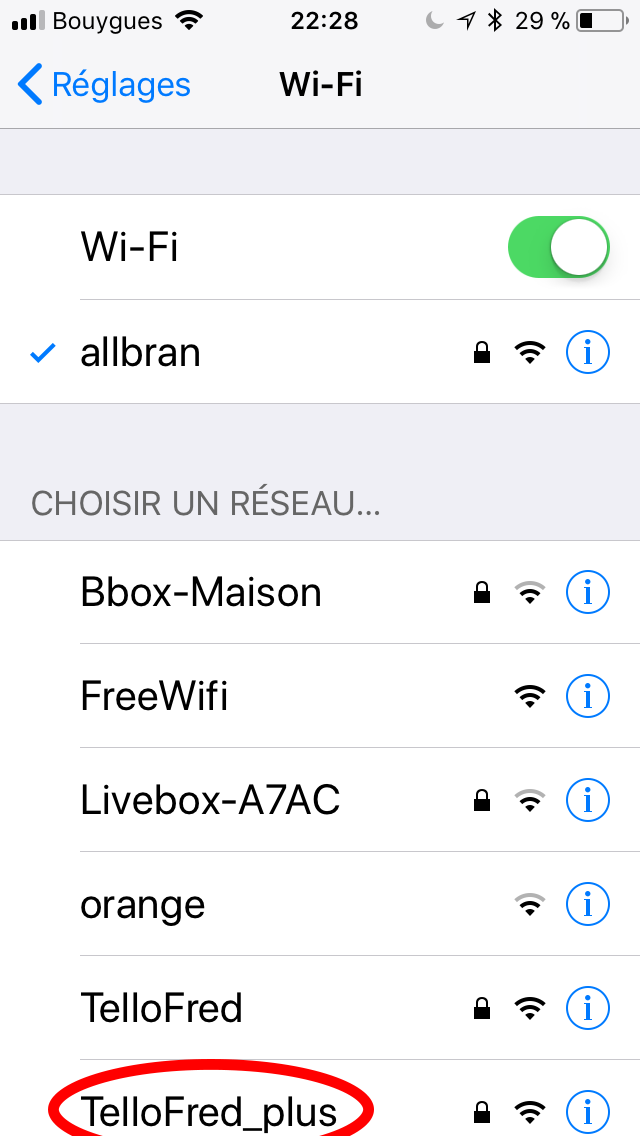Connect to the orange network
Image resolution: width=640 pixels, height=1136 pixels.
(320, 904)
